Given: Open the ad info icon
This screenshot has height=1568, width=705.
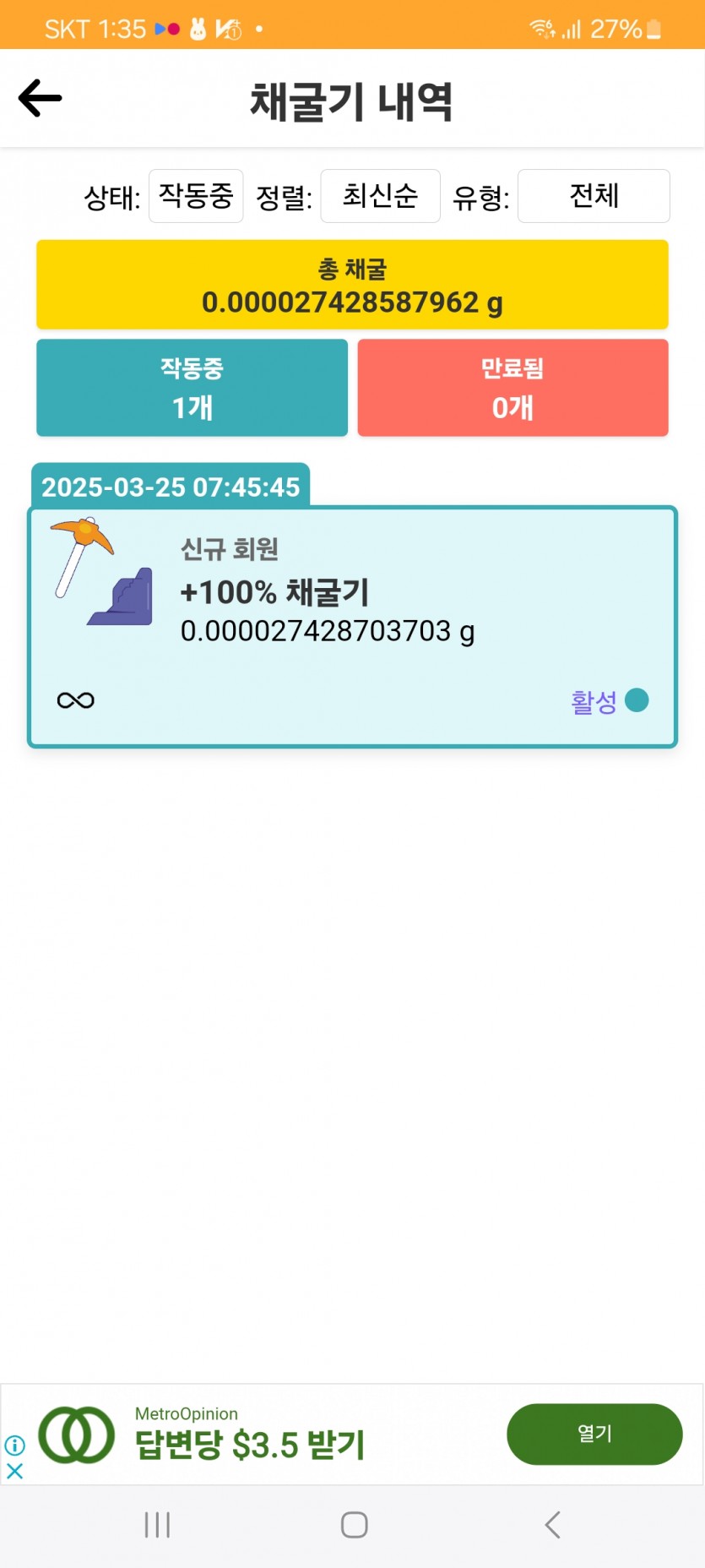Looking at the screenshot, I should pos(14,1445).
